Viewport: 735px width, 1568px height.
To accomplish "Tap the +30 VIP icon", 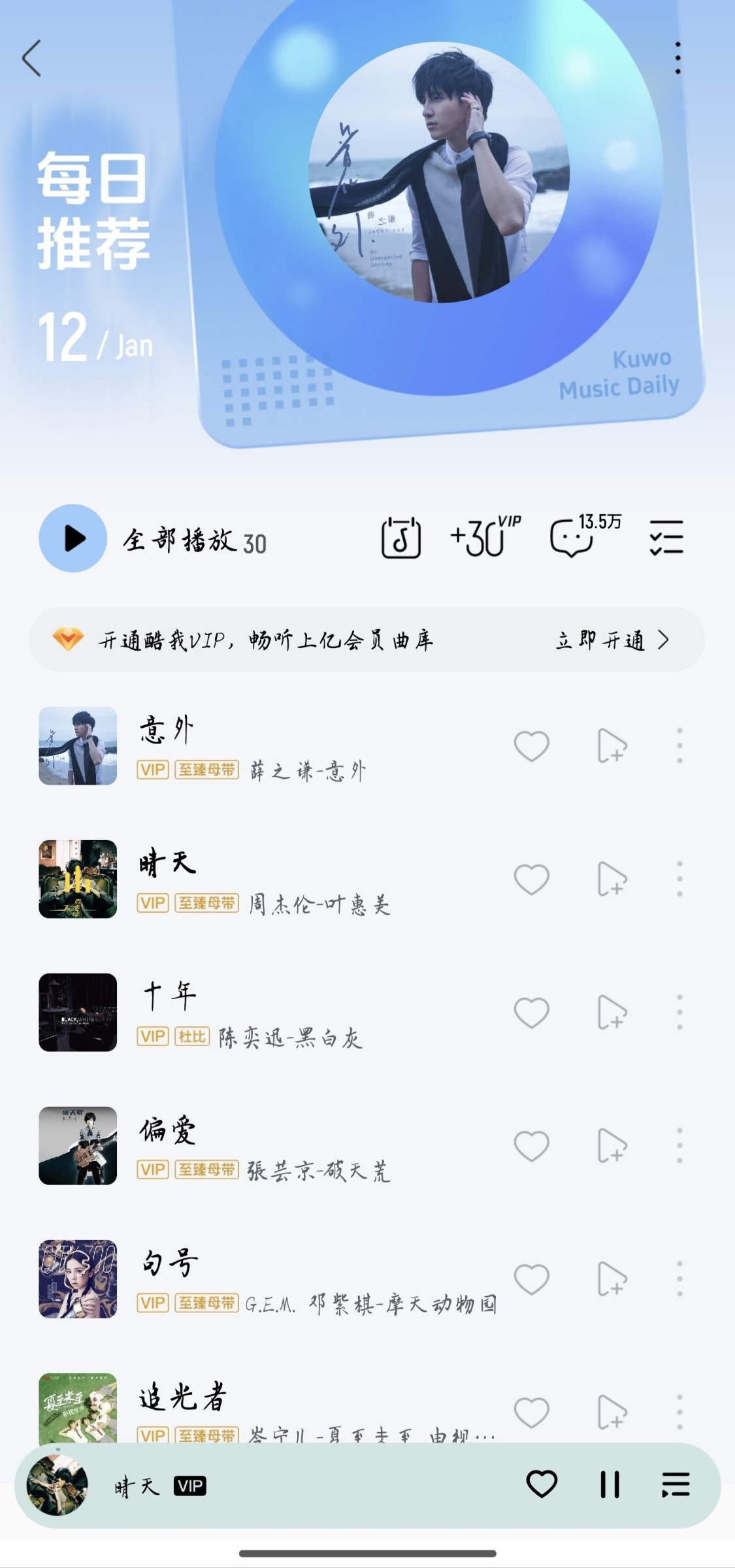I will click(x=485, y=538).
